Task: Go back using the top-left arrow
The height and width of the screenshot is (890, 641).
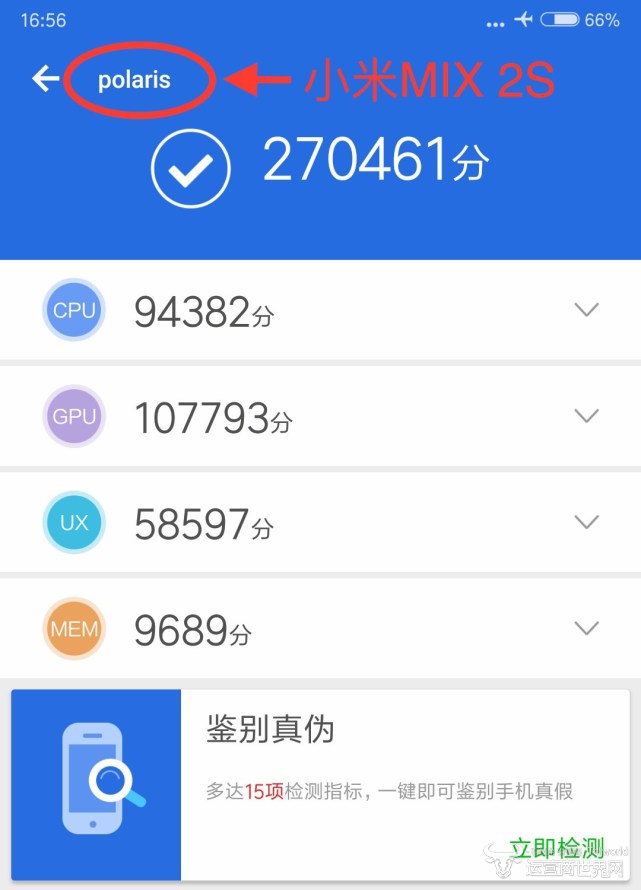Action: pyautogui.click(x=45, y=79)
